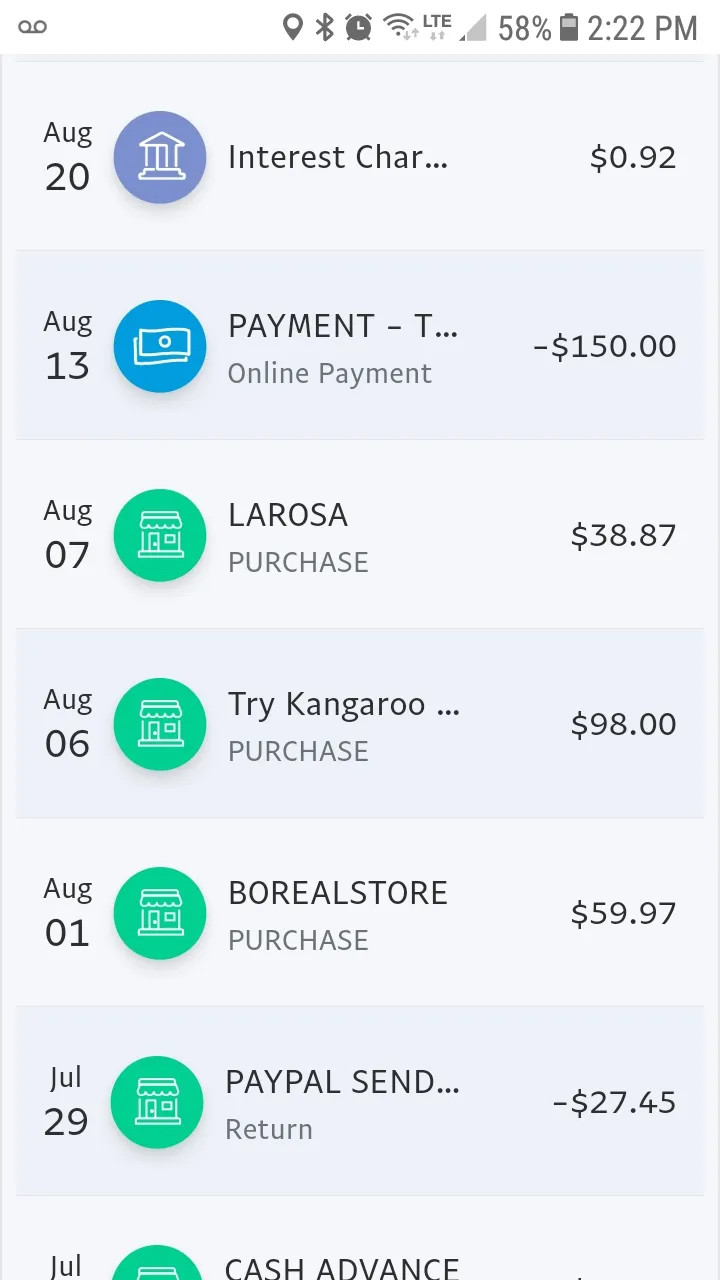This screenshot has height=1280, width=720.
Task: Open the Aug 20 Interest Charge transaction
Action: [360, 156]
